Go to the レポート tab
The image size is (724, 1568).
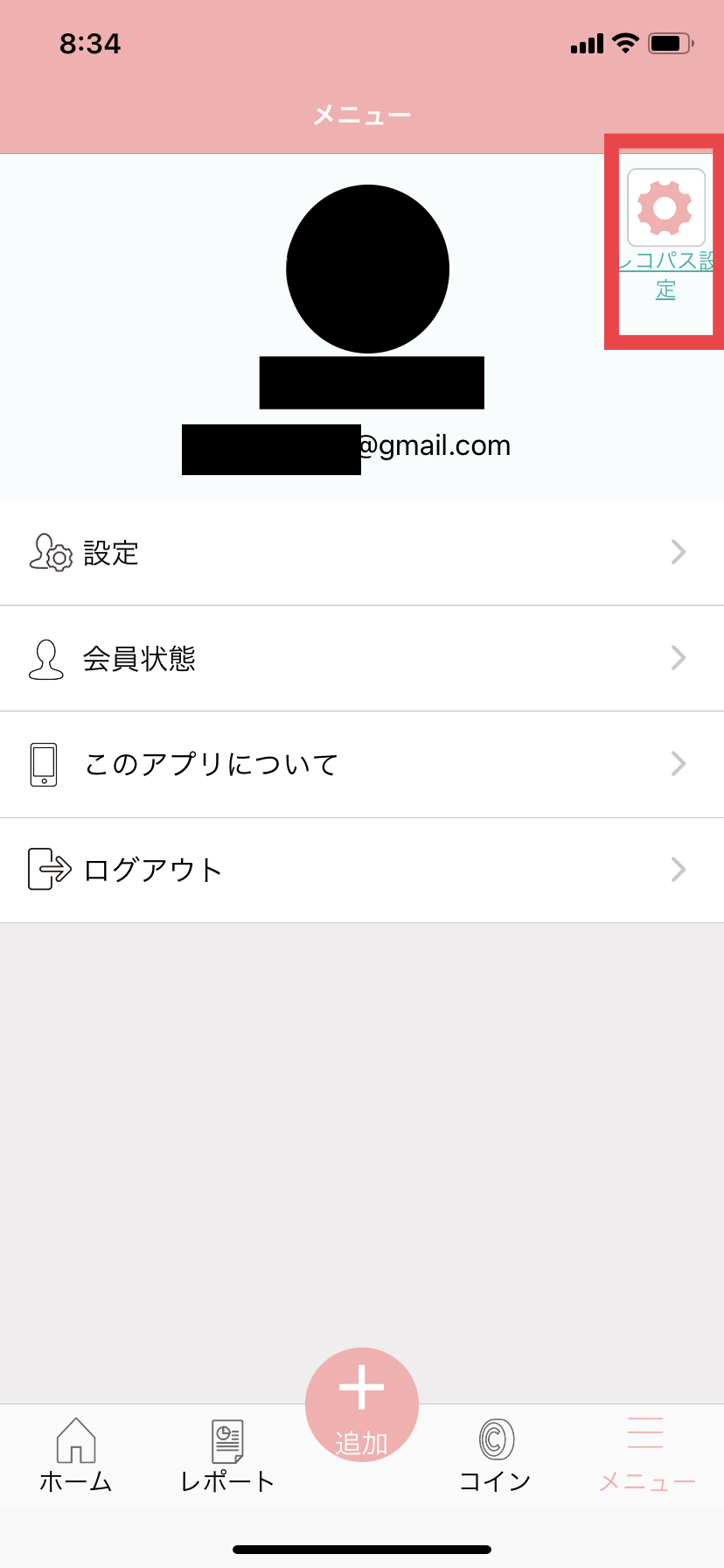click(227, 1456)
